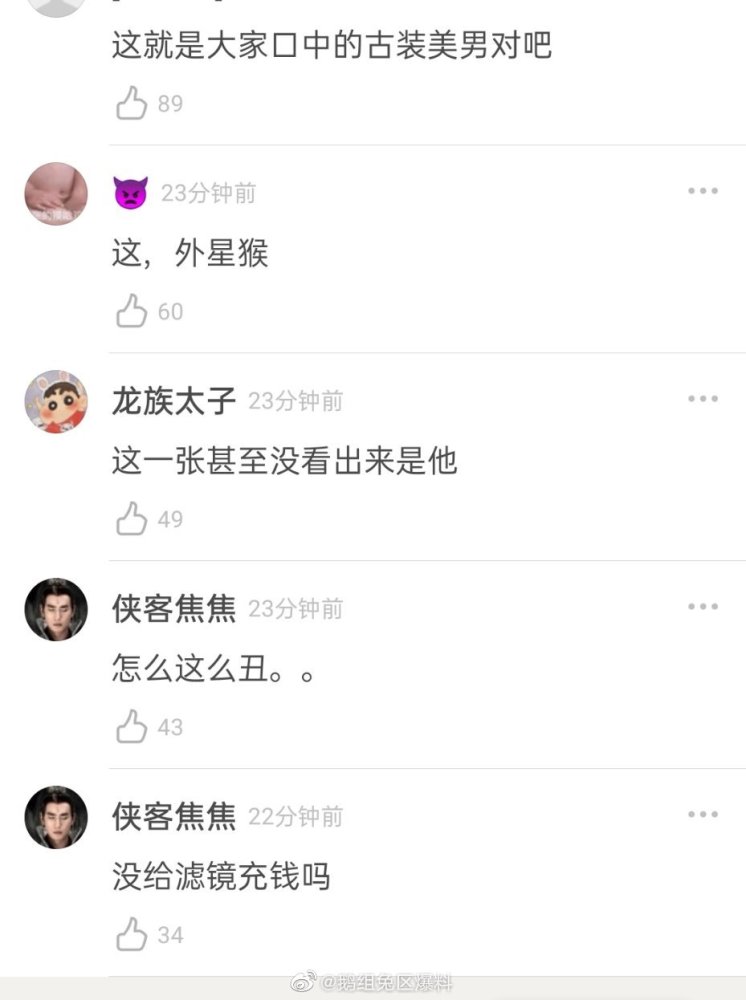View 龙族太子's profile via the avatar

click(56, 401)
